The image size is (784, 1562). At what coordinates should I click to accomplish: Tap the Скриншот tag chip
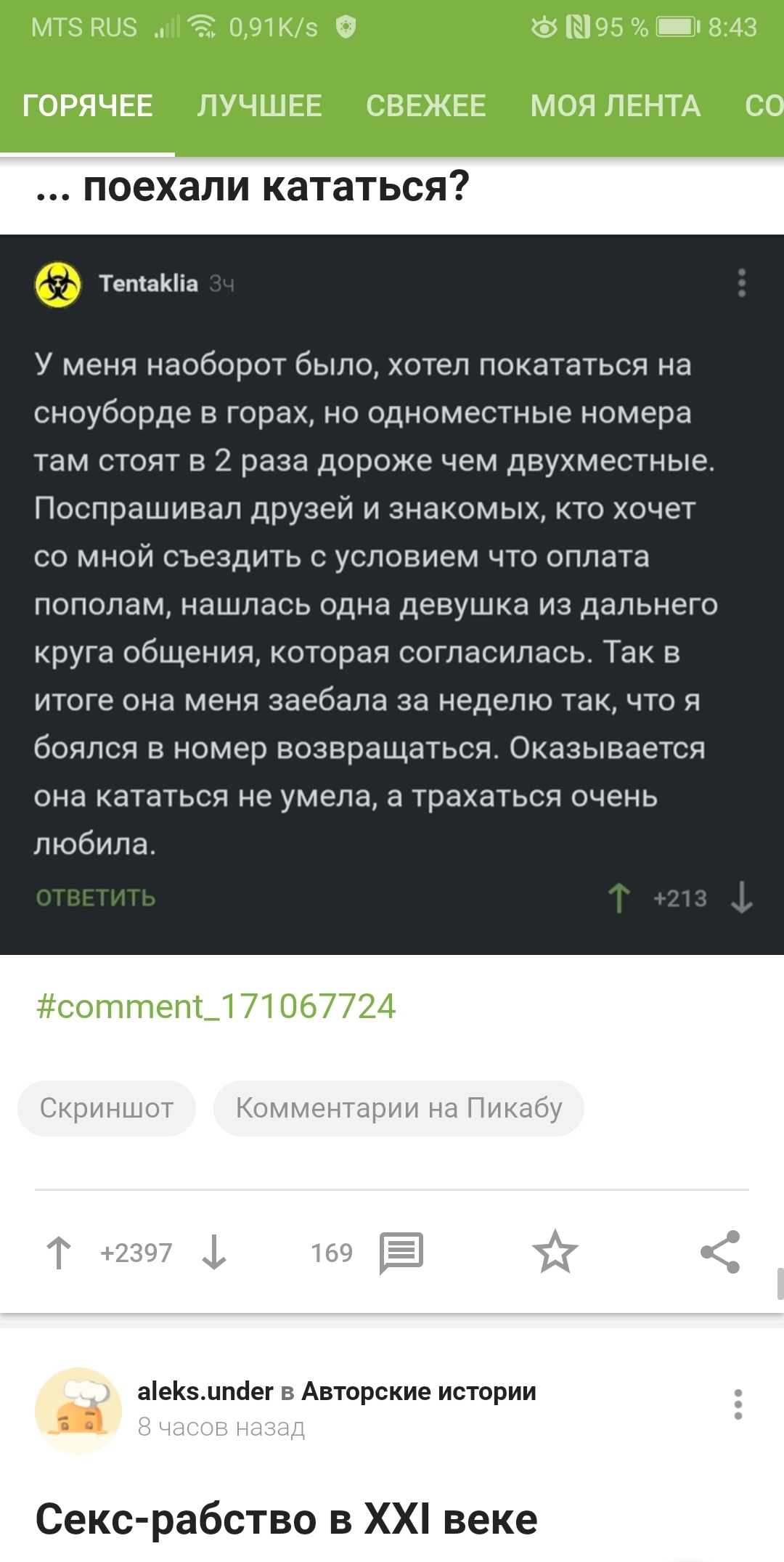[x=107, y=1108]
